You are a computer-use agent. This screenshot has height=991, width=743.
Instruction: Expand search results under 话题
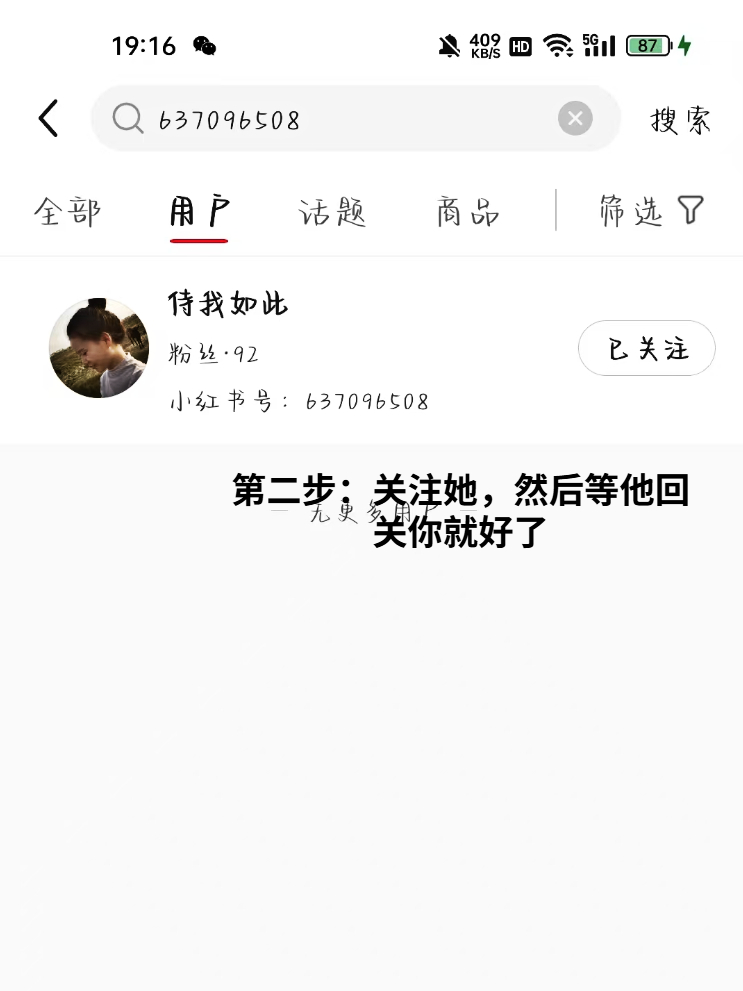coord(332,211)
